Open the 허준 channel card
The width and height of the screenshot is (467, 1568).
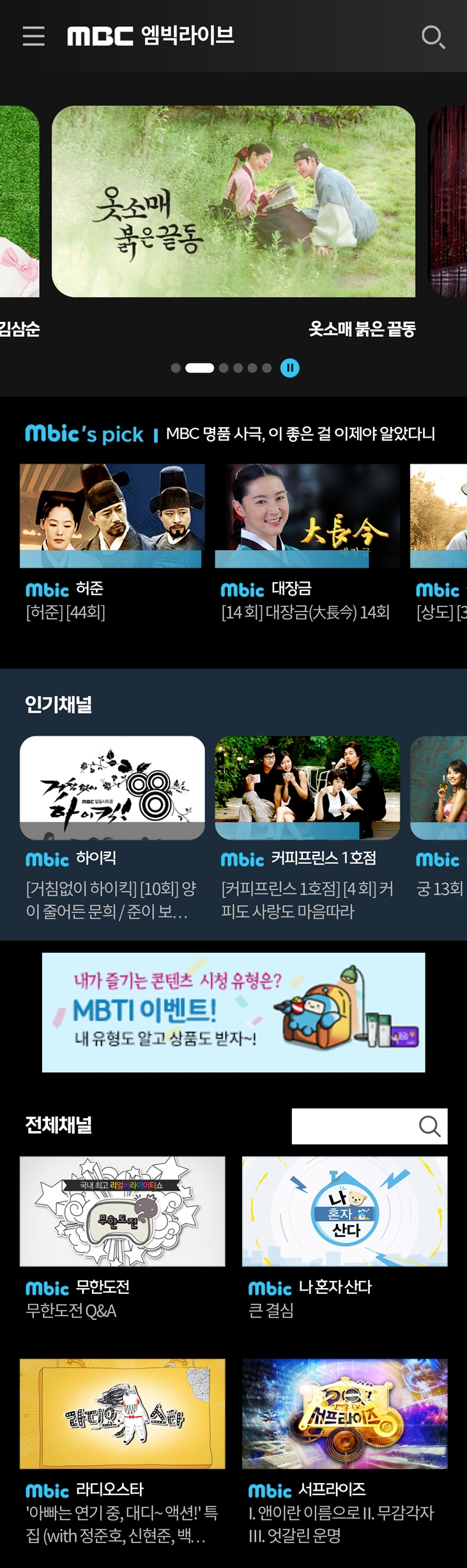pos(112,516)
